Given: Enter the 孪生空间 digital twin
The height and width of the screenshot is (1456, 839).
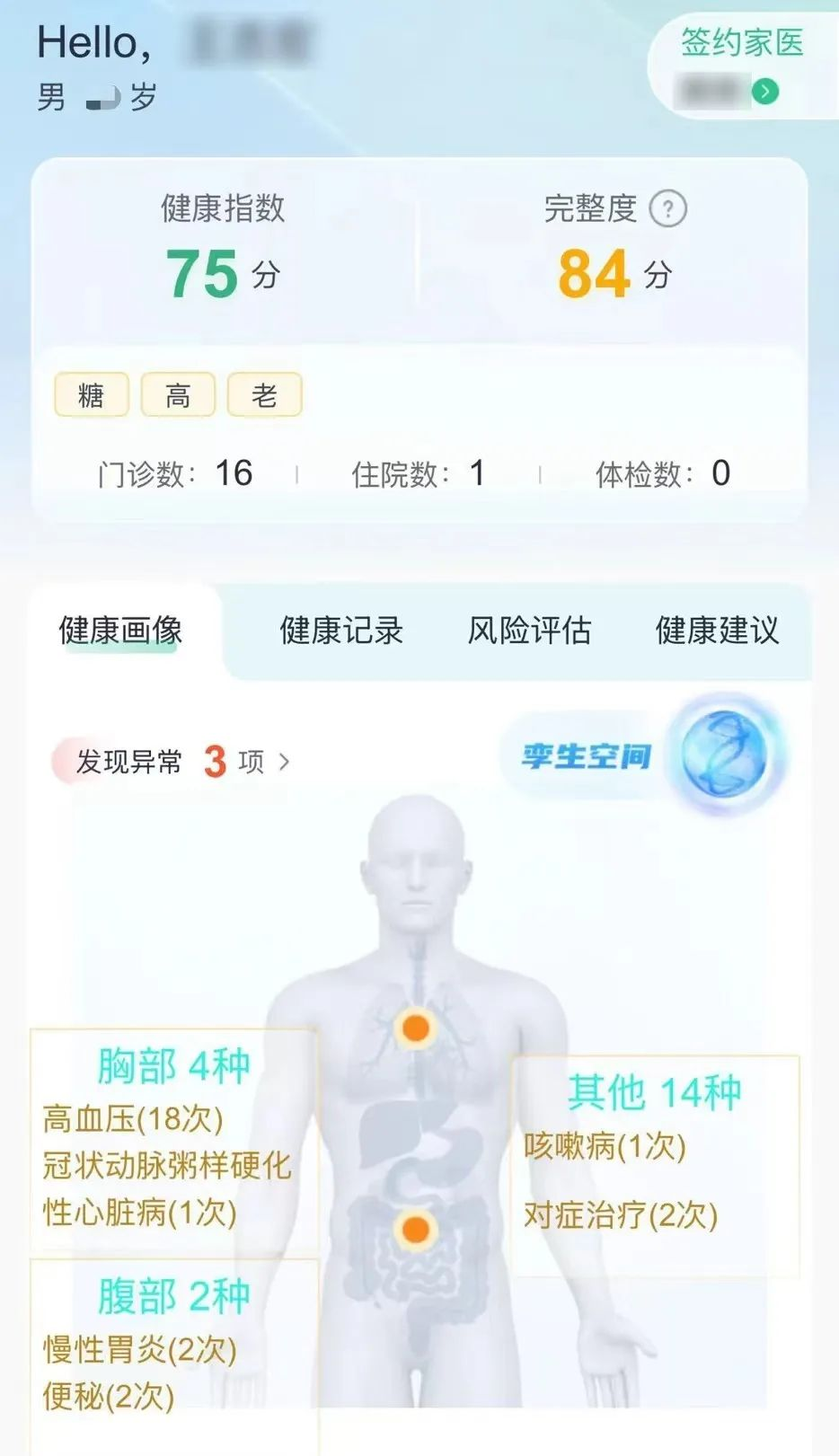Looking at the screenshot, I should click(647, 754).
